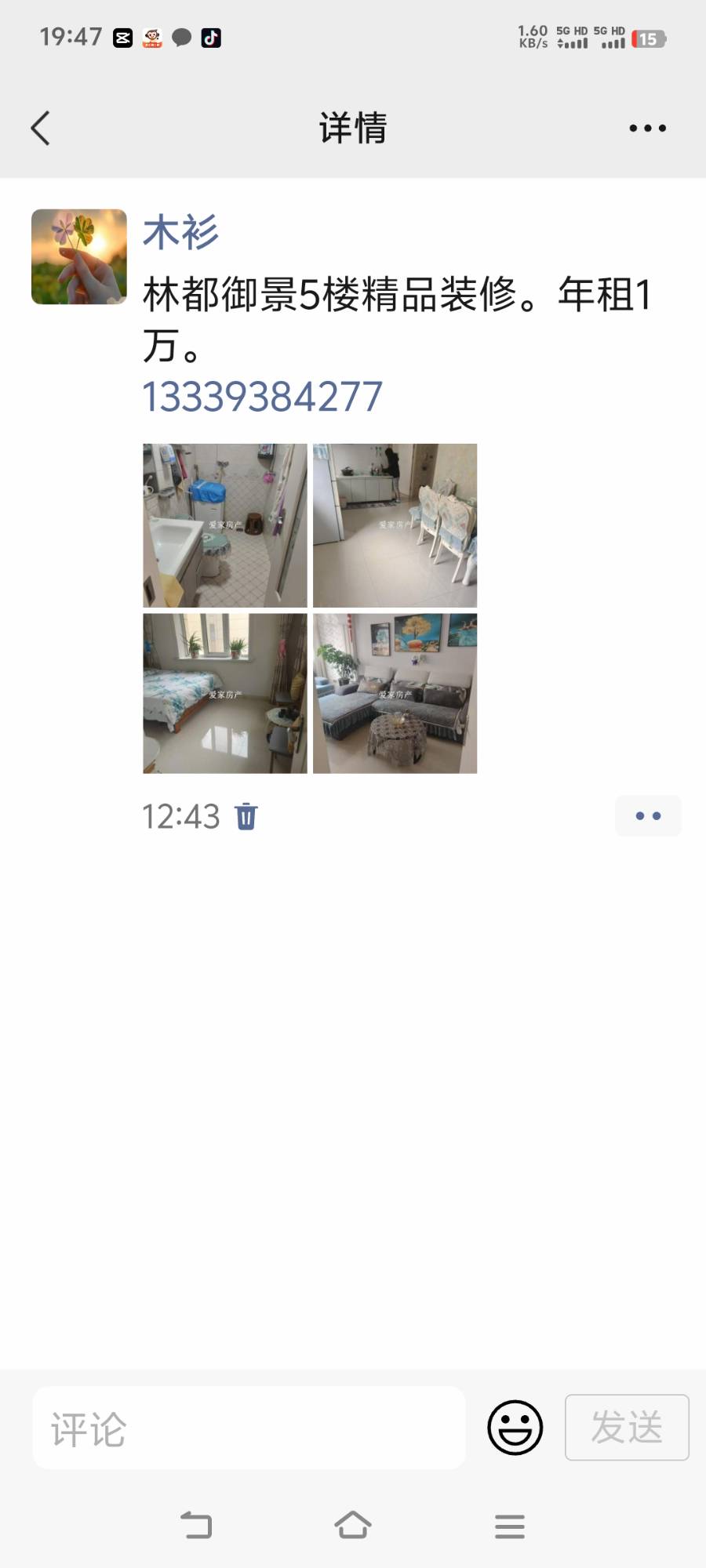Focus the 评论 comment input field
The width and height of the screenshot is (706, 1568).
[249, 1427]
